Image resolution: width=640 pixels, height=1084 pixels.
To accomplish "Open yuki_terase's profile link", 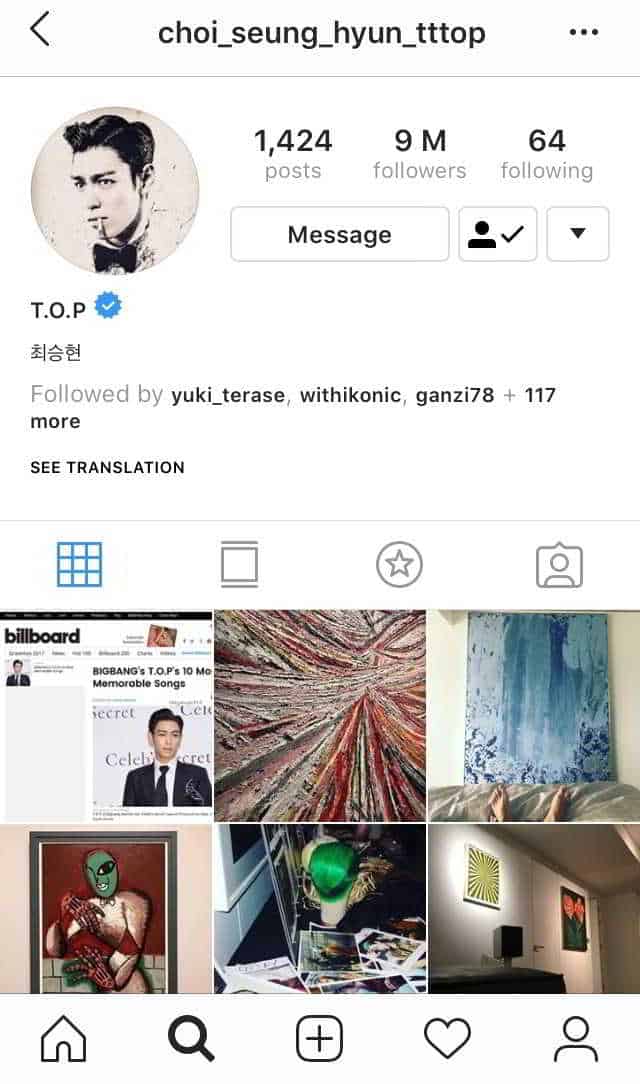I will click(x=228, y=395).
